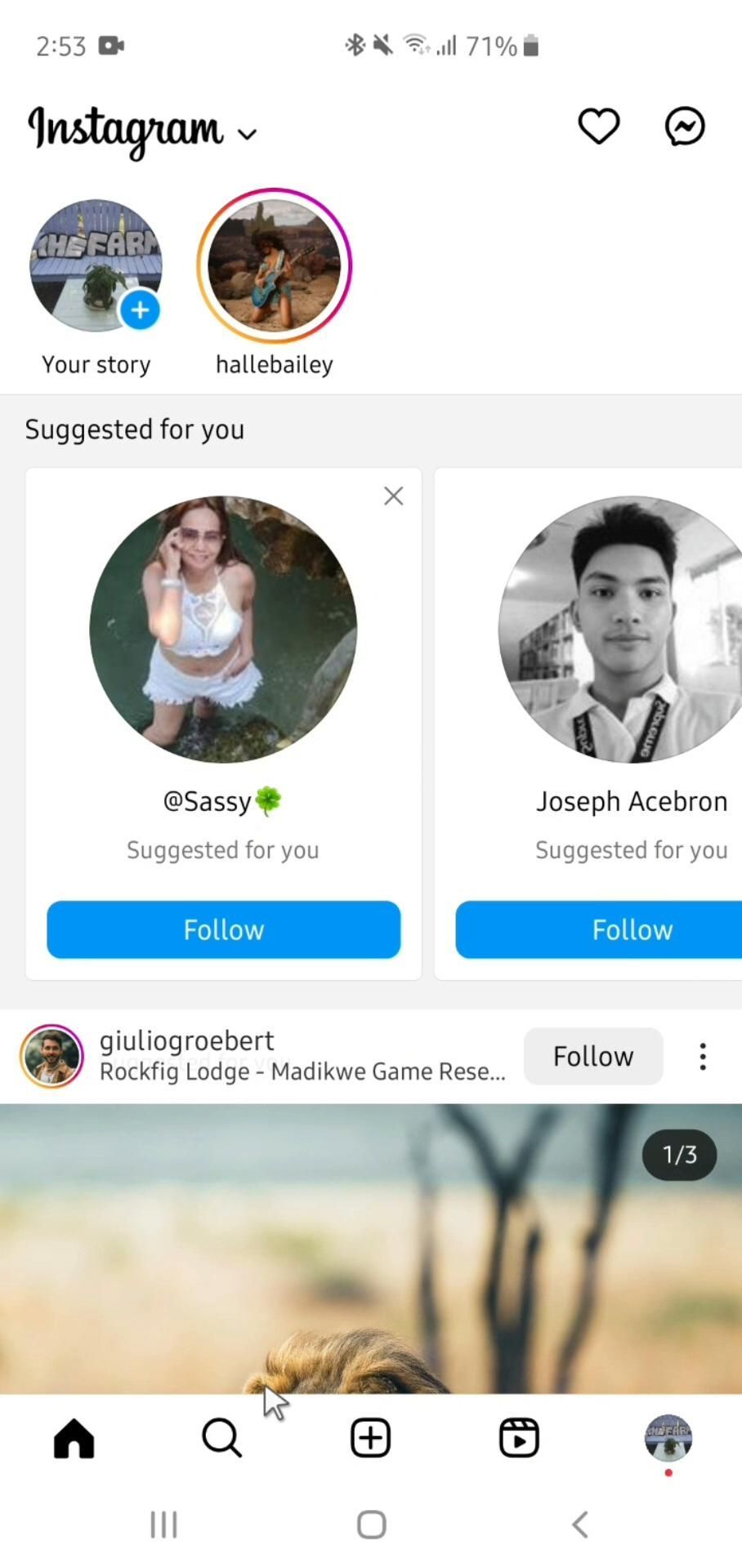Viewport: 742px width, 1568px height.
Task: Open Rockfig Lodge location link
Action: (302, 1071)
